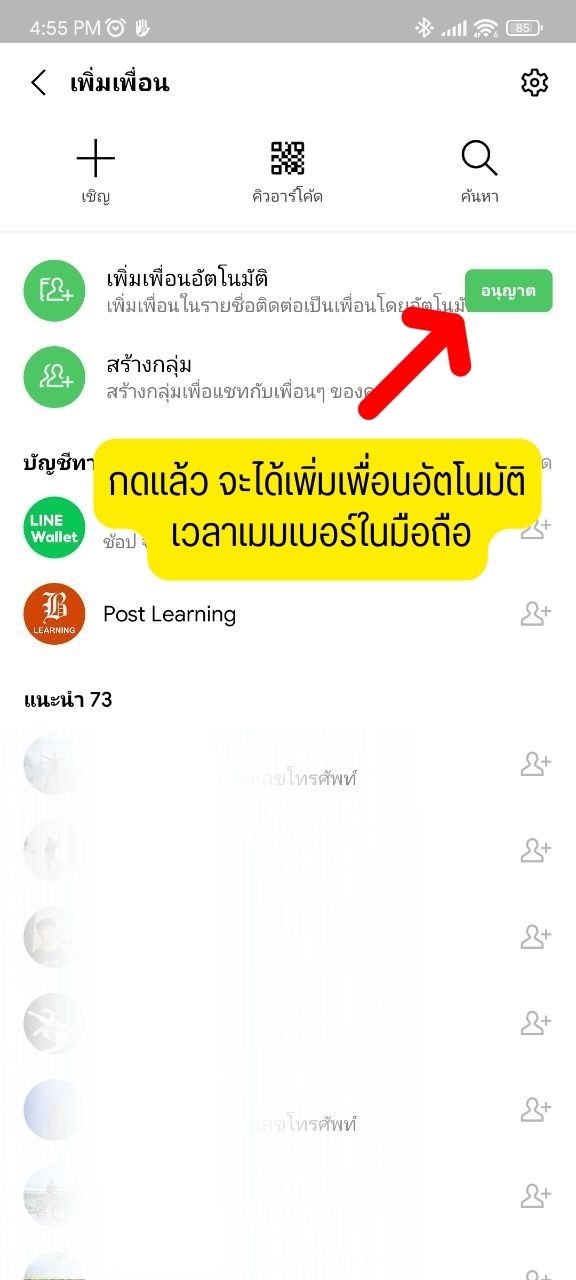Viewport: 576px width, 1280px height.
Task: Tap the green อนุญาต button
Action: [x=509, y=291]
